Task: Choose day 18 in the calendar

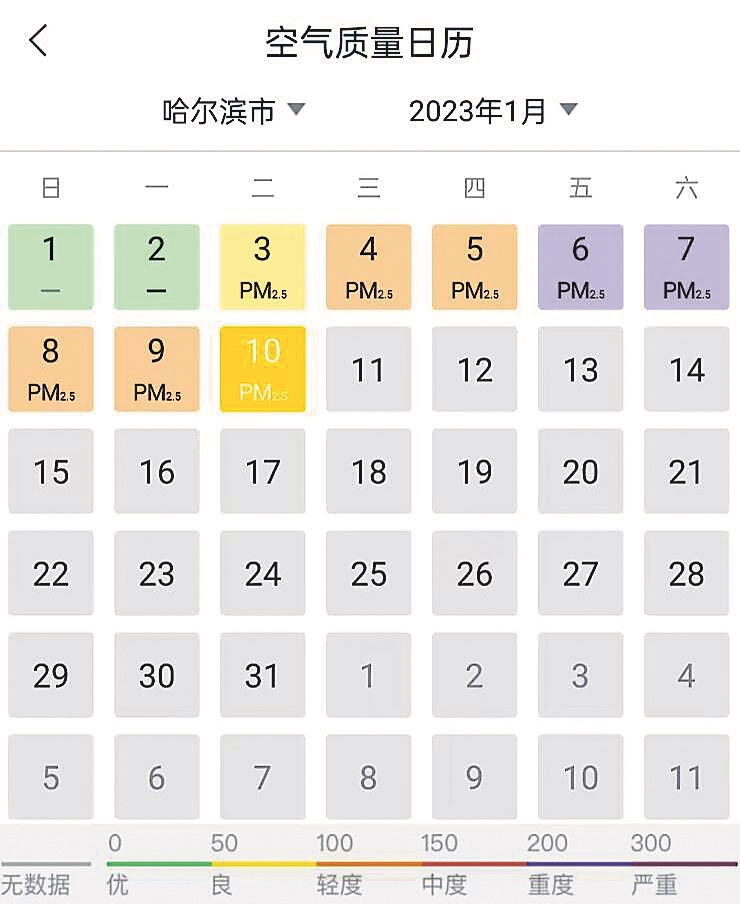Action: [369, 471]
